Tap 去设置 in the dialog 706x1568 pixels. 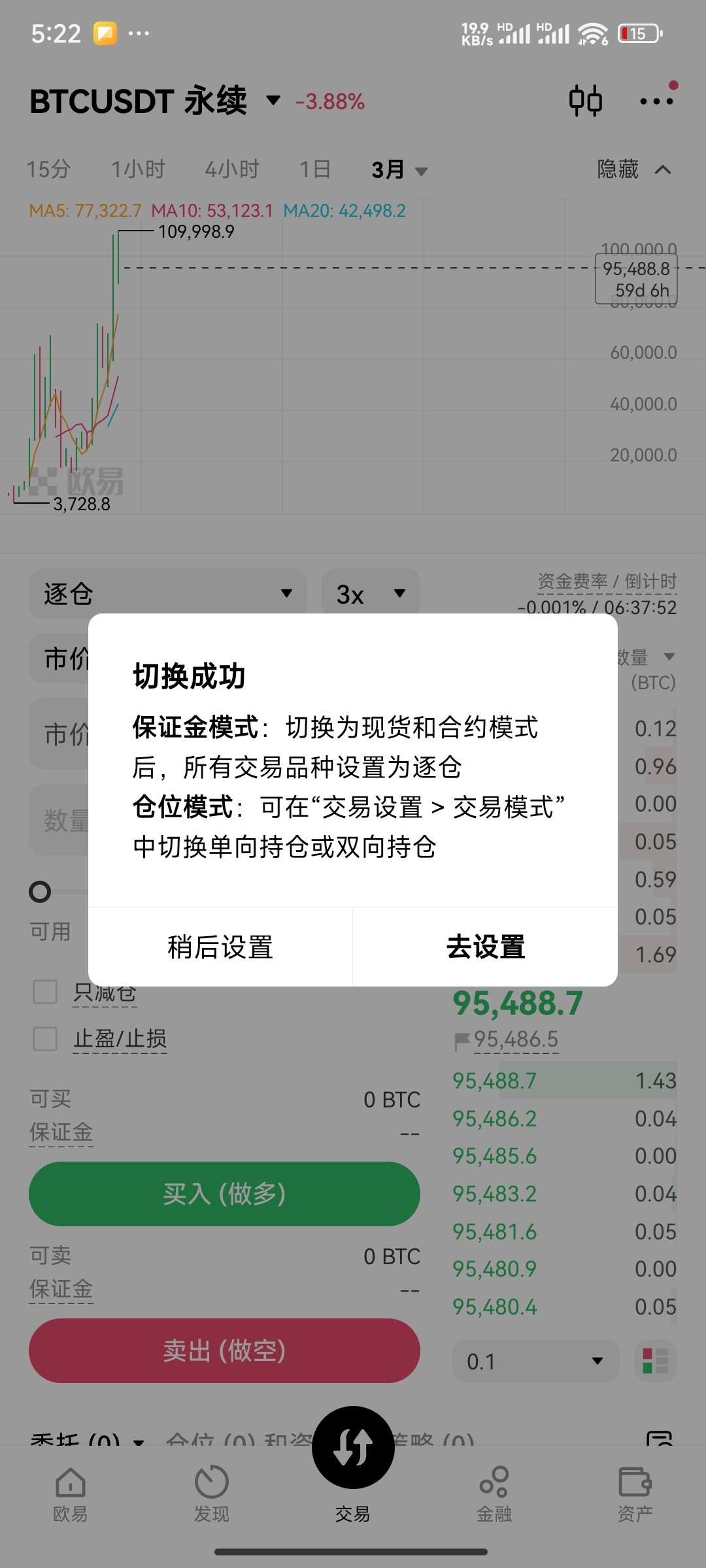click(485, 947)
